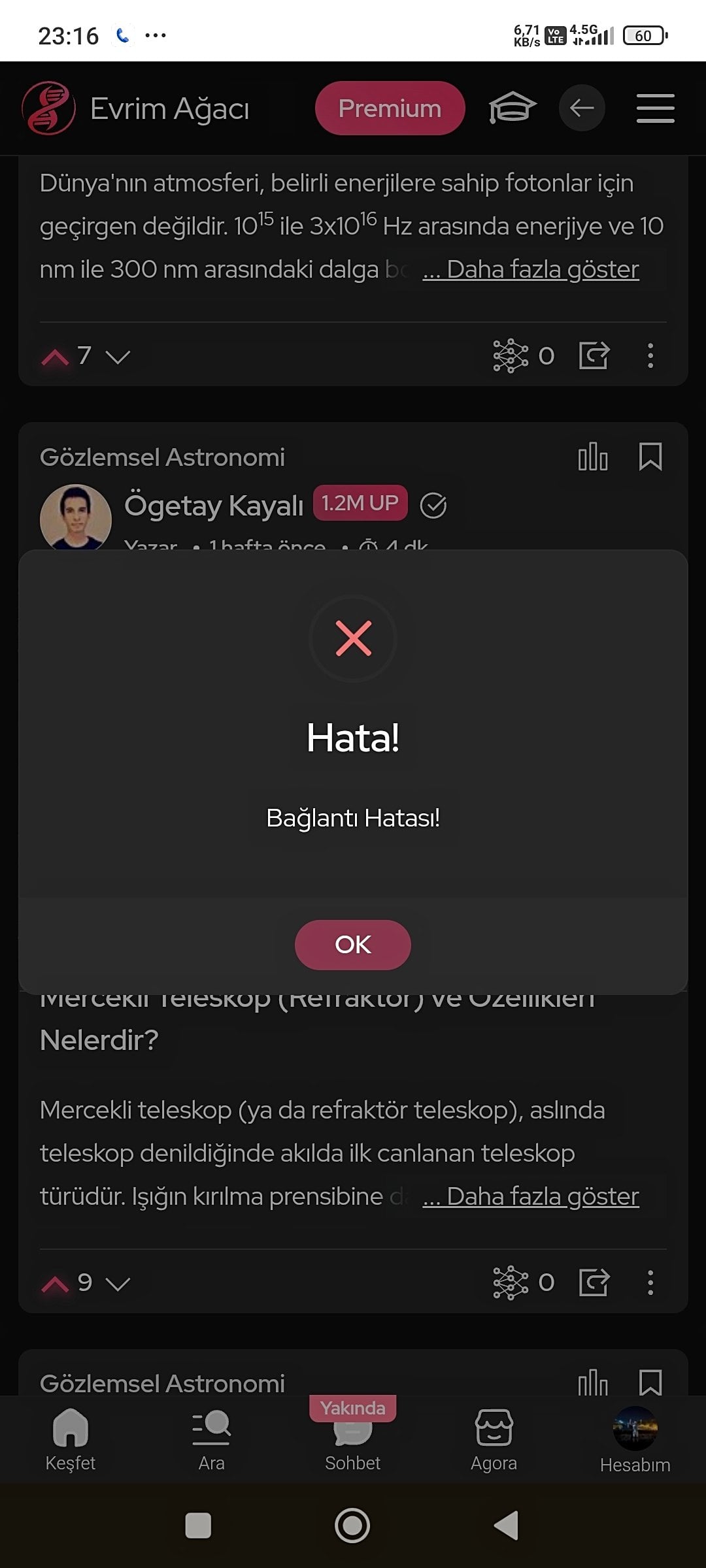Tap the system home button
706x1568 pixels.
[x=352, y=1526]
